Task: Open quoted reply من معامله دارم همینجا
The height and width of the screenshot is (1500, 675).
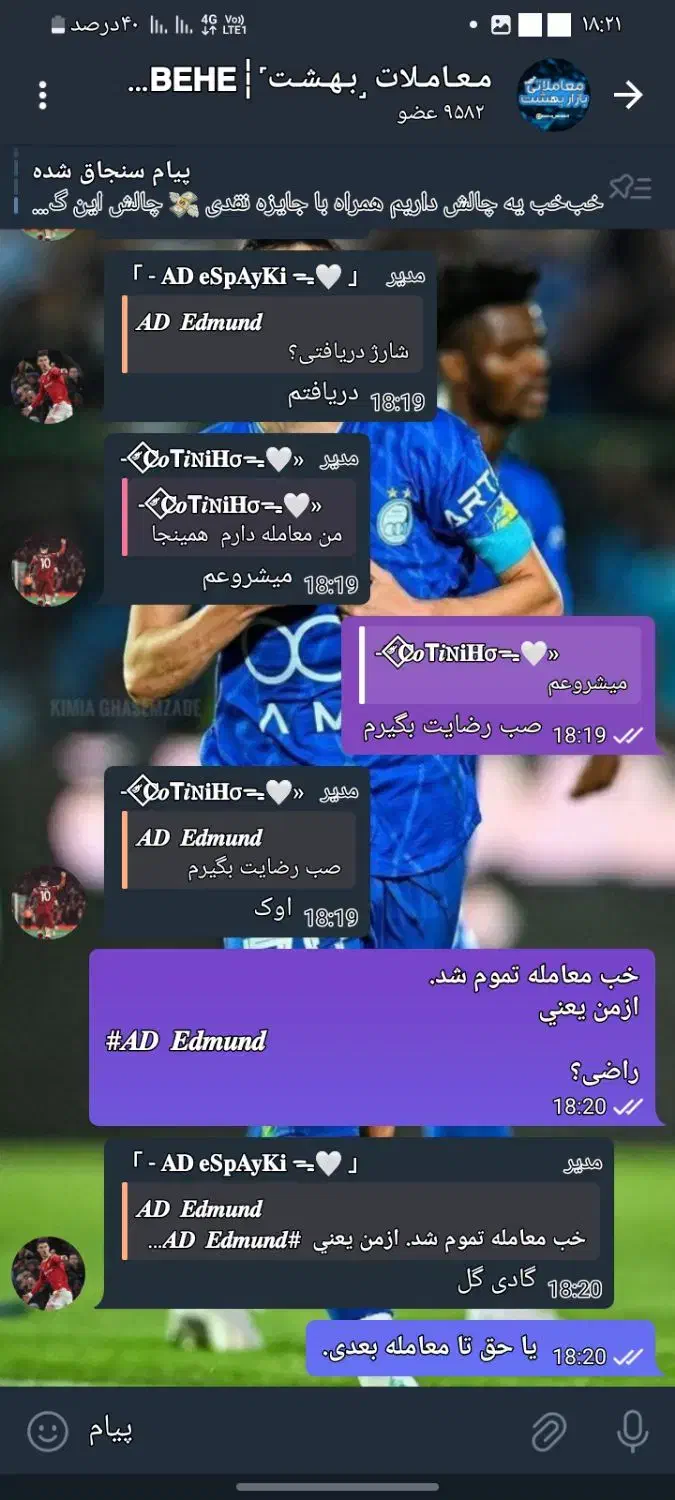Action: [240, 520]
